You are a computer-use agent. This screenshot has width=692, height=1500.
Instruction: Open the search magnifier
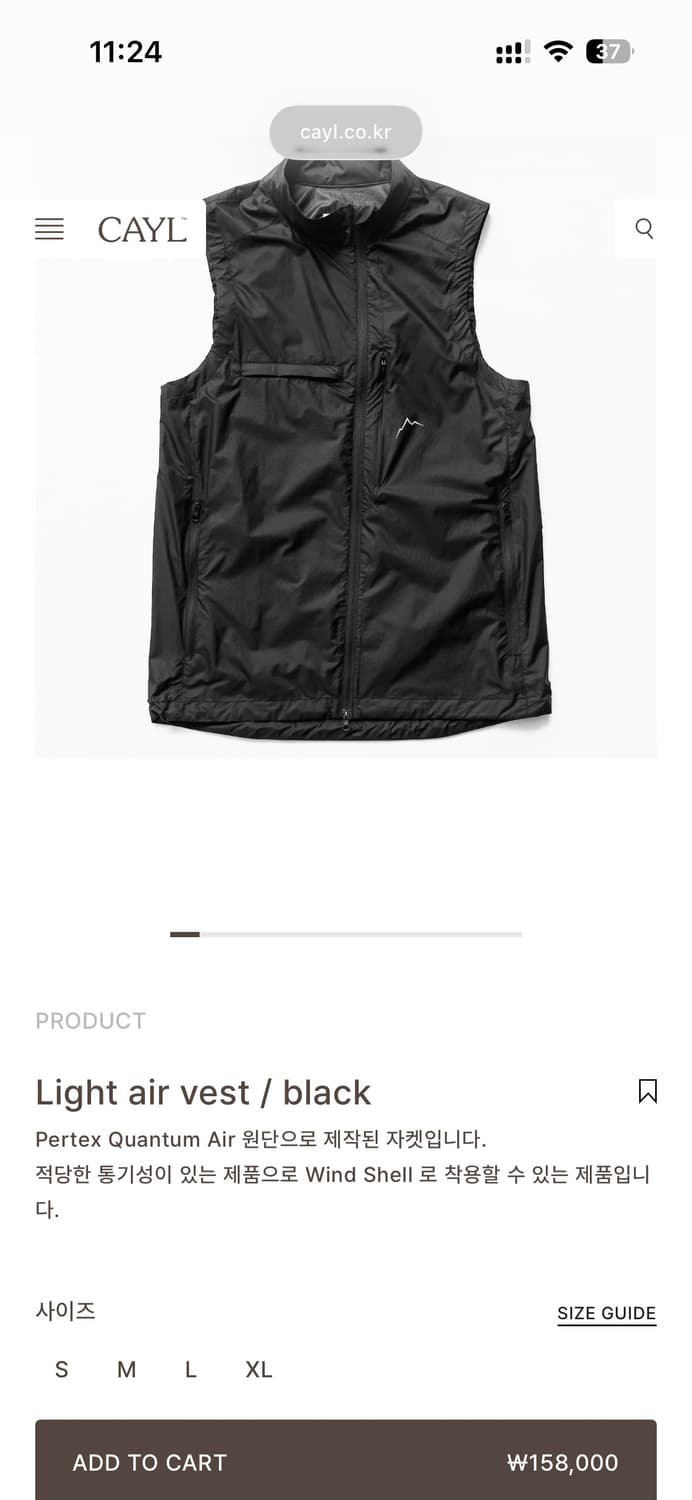click(644, 229)
